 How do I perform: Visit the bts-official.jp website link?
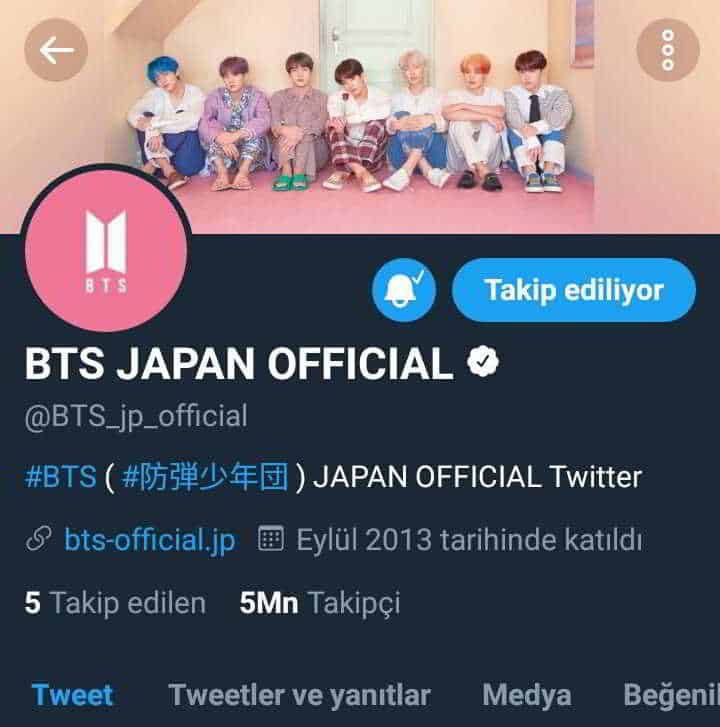(149, 541)
